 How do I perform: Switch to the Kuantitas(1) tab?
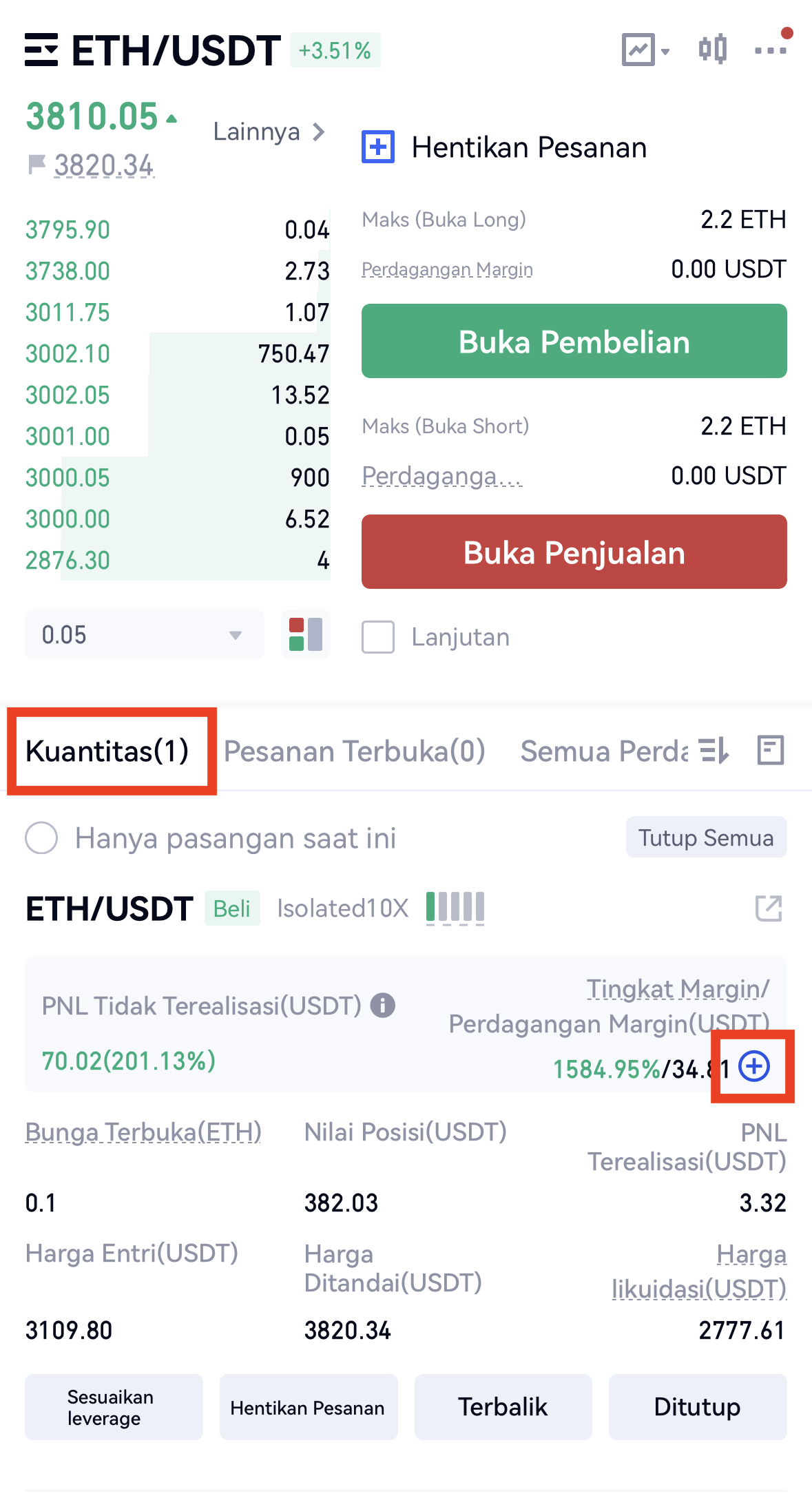point(107,751)
